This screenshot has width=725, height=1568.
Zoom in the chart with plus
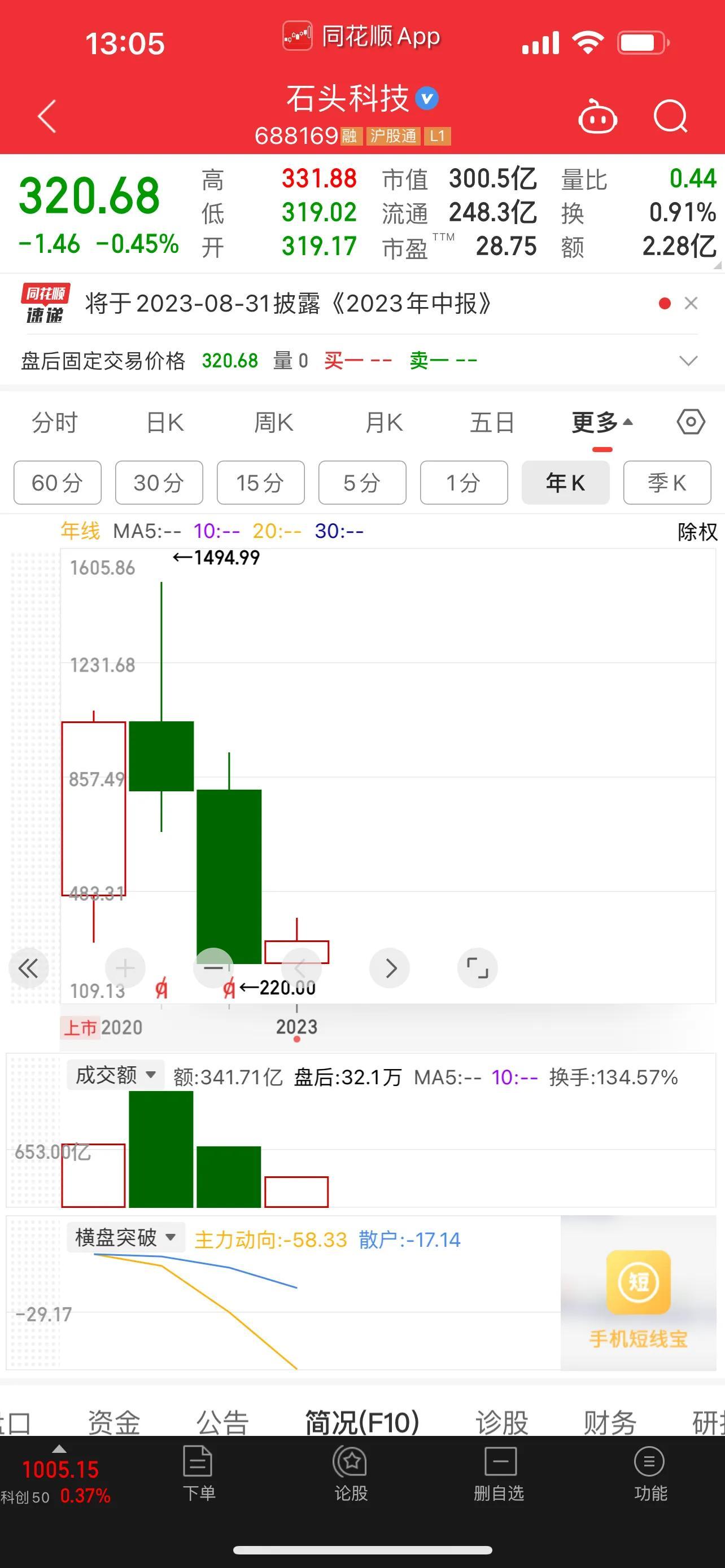pyautogui.click(x=125, y=967)
